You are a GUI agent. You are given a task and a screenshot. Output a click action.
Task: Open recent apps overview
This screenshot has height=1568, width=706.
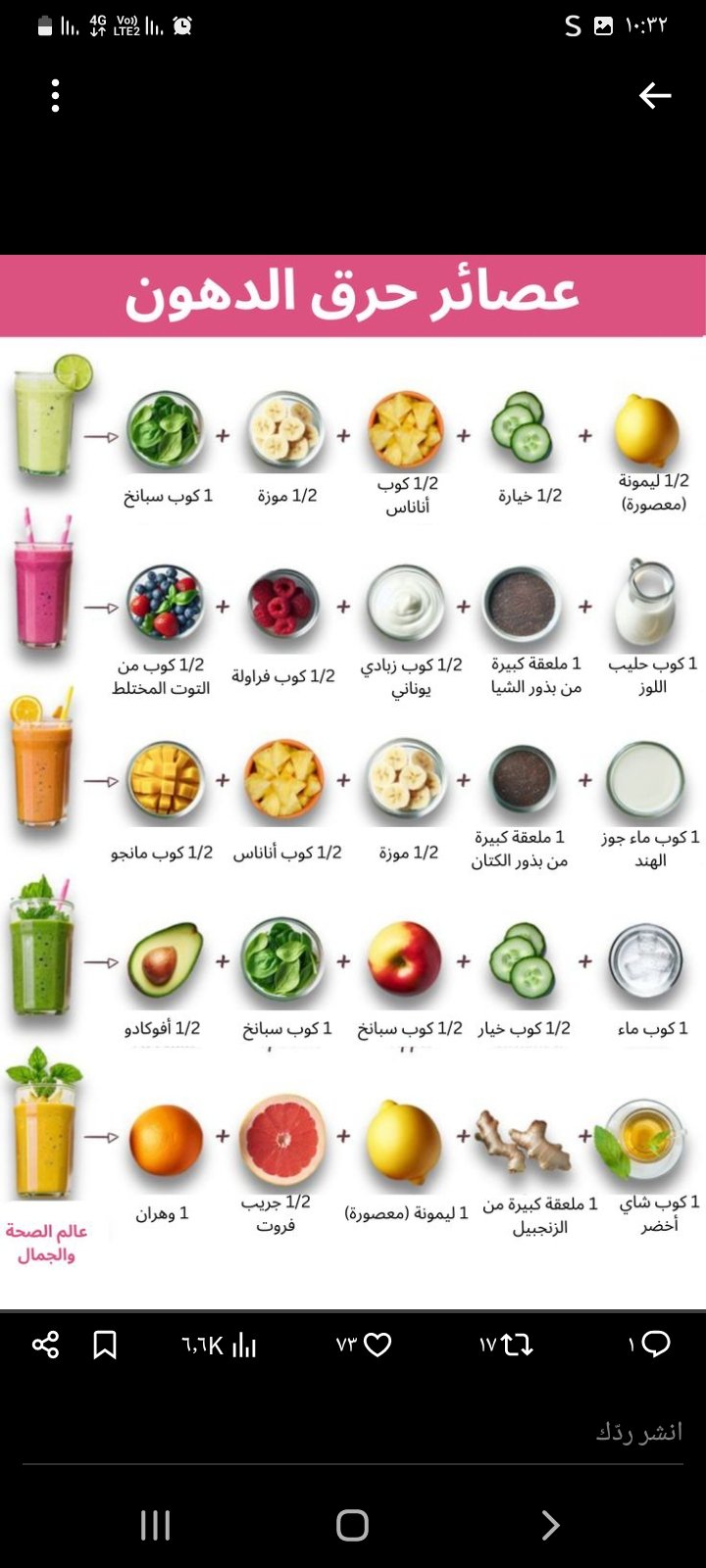point(155,1525)
